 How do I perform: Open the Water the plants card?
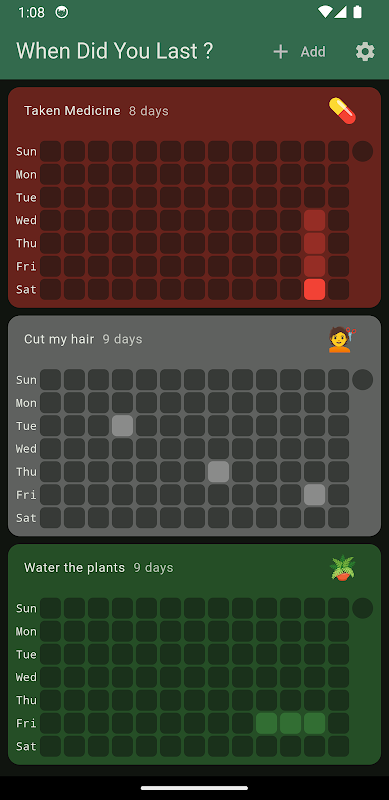[x=194, y=654]
